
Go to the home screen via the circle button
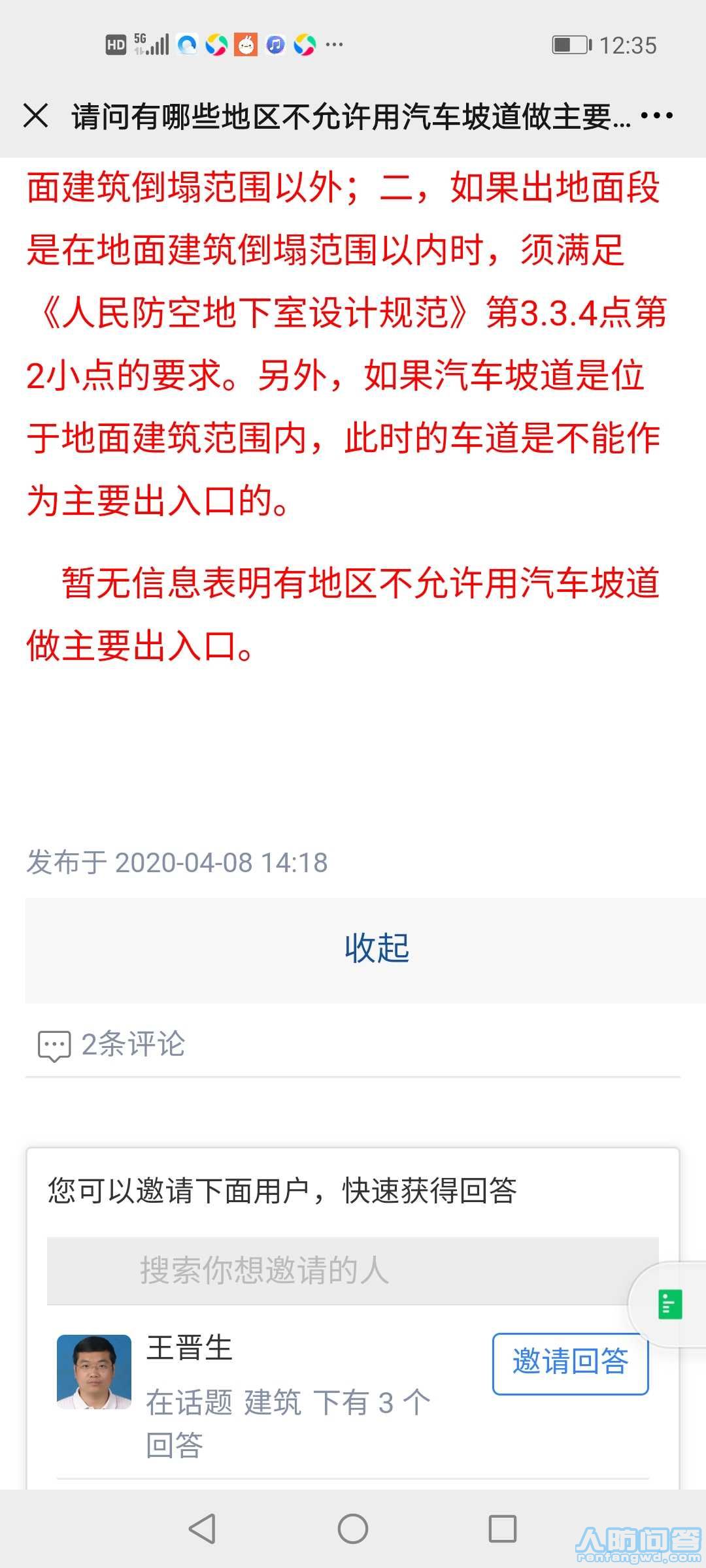click(x=353, y=1529)
